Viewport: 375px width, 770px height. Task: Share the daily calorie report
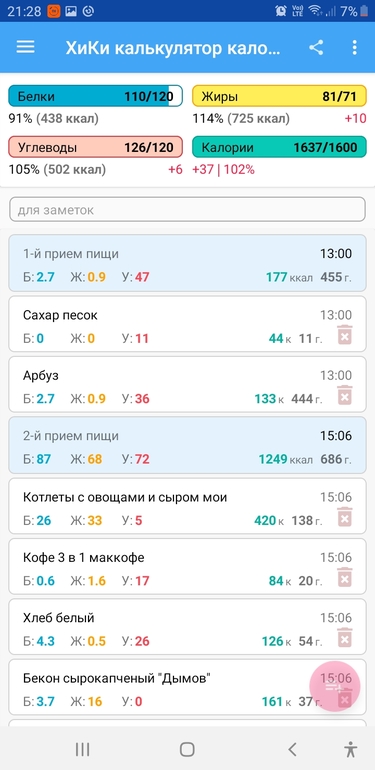click(316, 47)
